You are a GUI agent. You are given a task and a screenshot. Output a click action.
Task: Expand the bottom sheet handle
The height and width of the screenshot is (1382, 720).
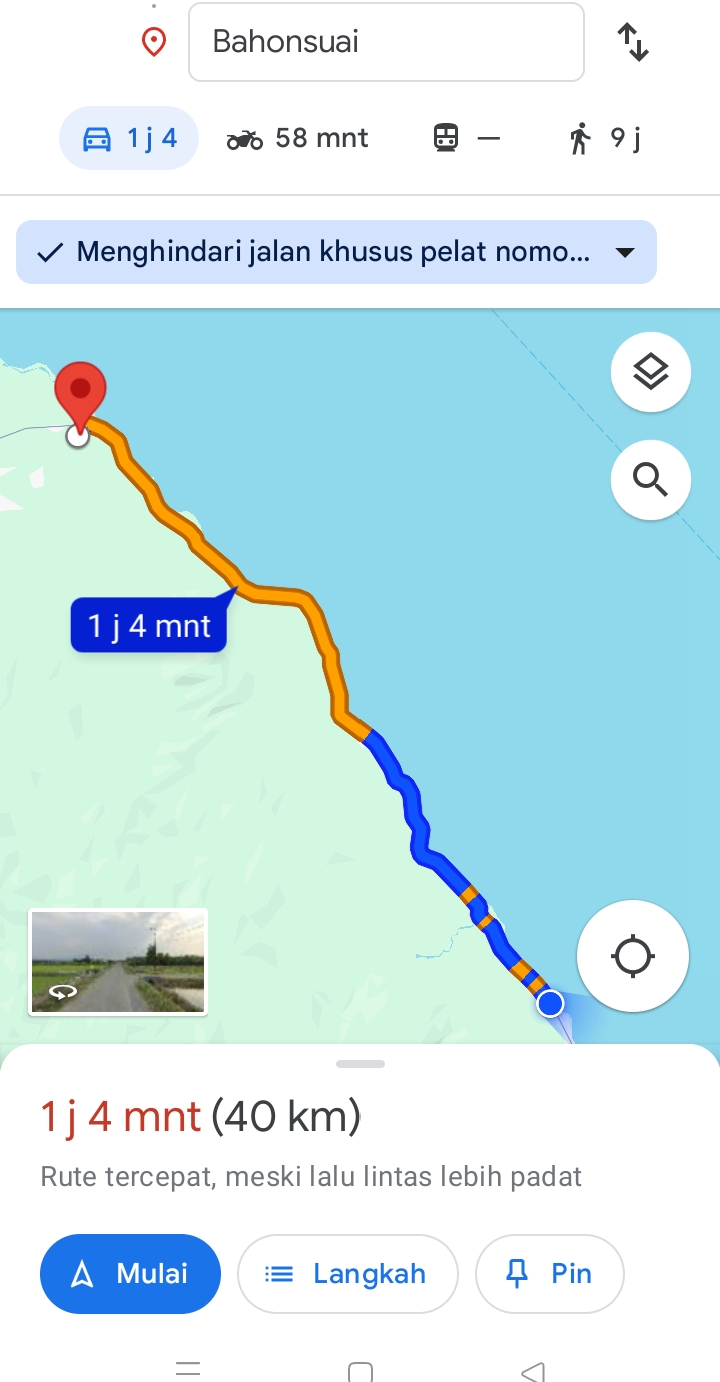click(361, 1064)
